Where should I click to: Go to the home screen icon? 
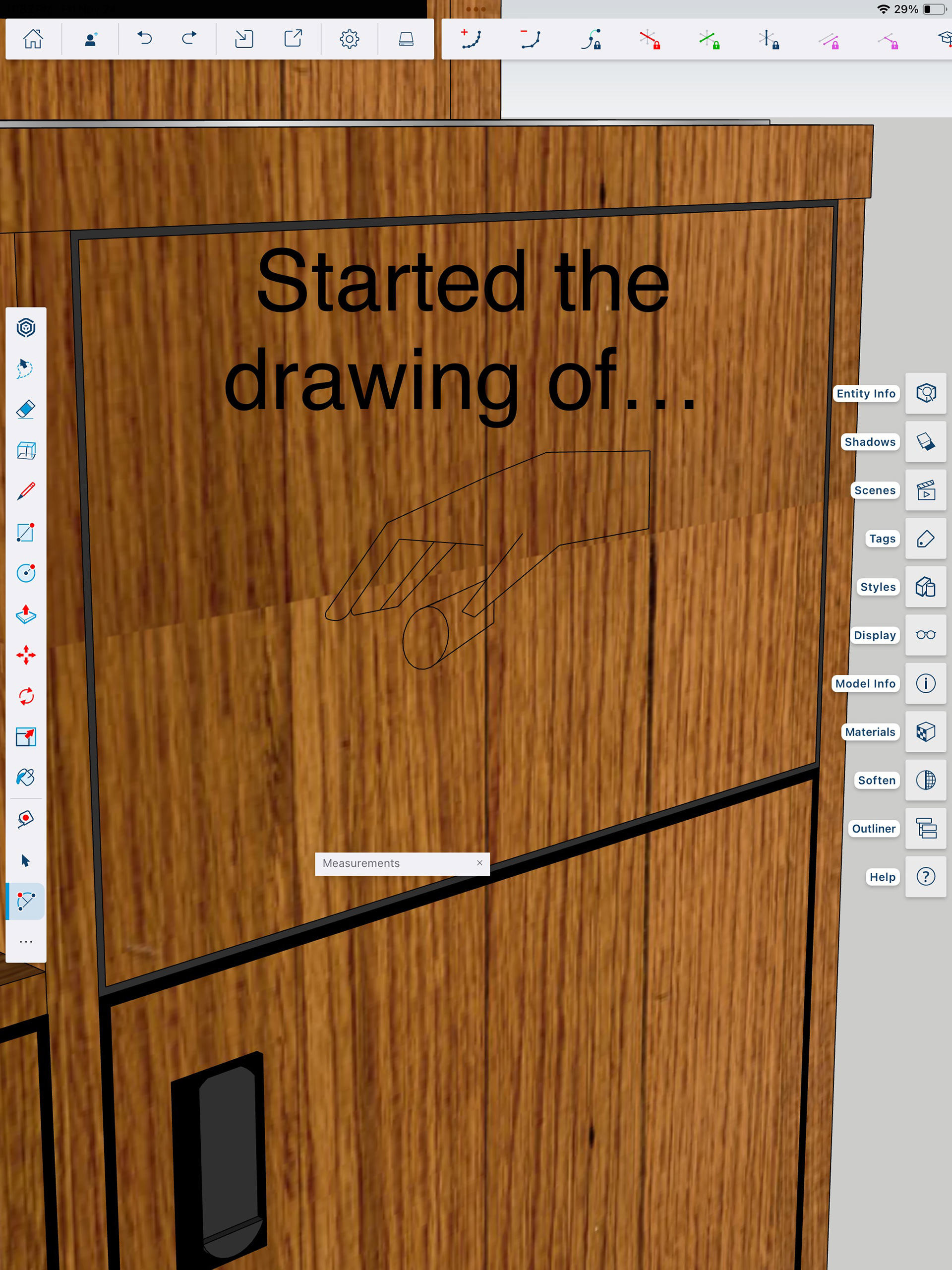[x=33, y=39]
